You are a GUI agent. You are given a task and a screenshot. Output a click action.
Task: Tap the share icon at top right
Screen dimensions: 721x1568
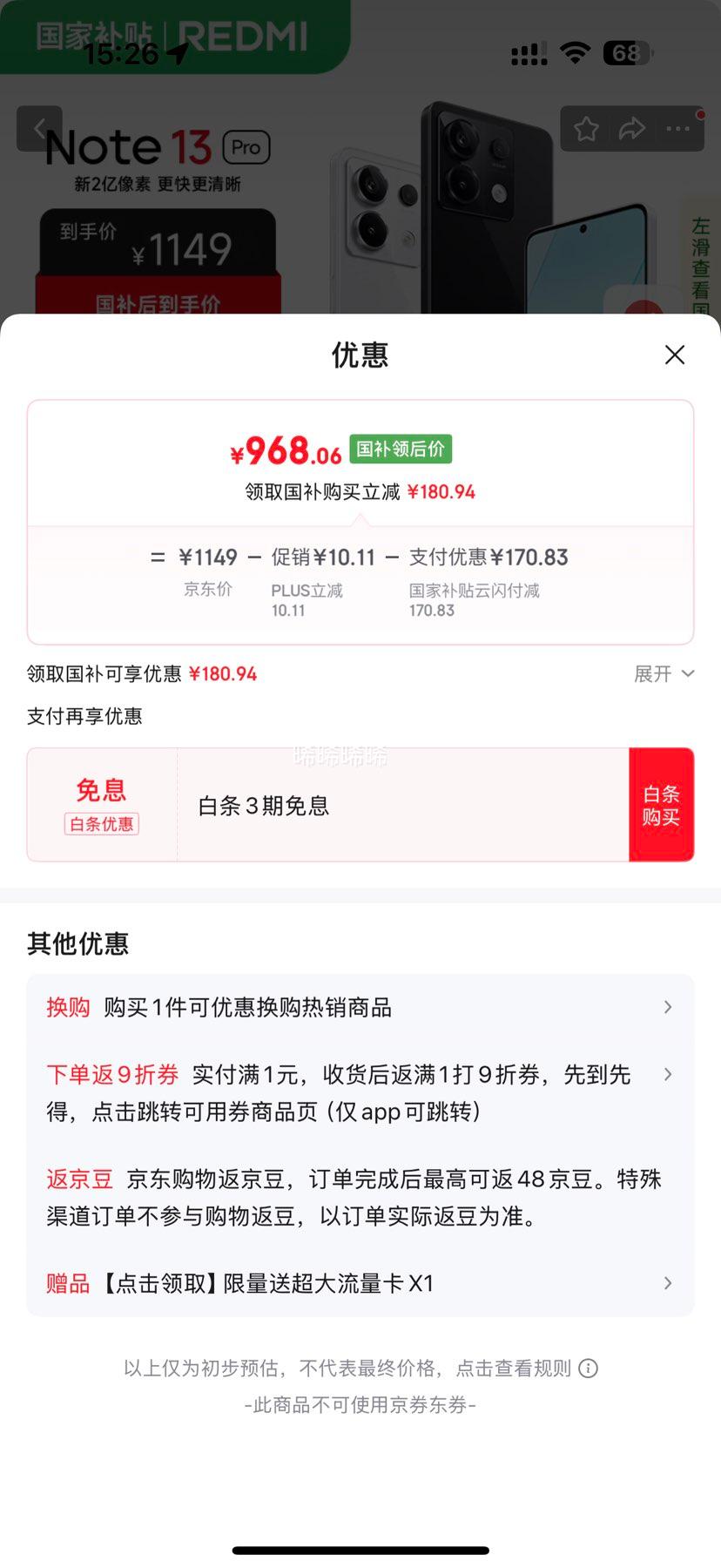632,128
